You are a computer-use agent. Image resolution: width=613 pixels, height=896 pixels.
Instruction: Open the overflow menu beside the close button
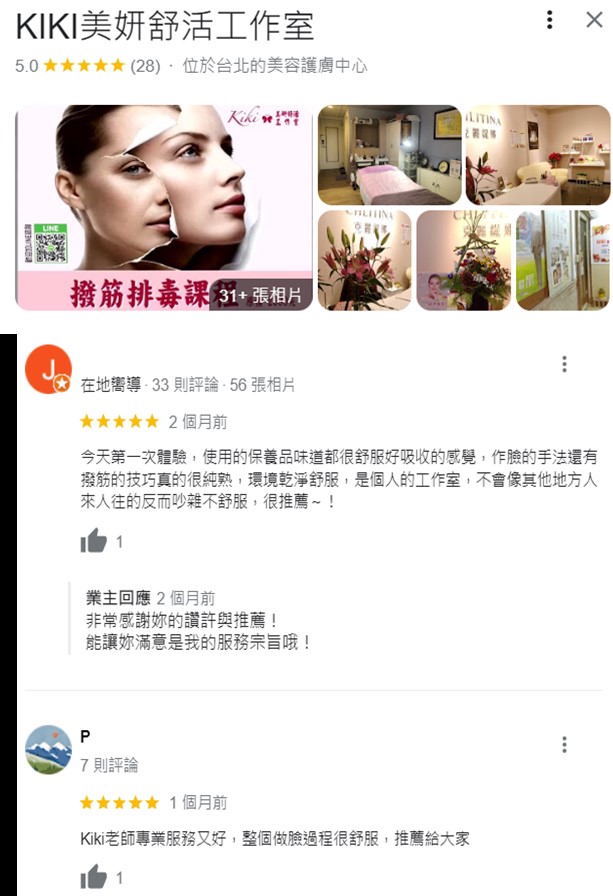tap(549, 20)
